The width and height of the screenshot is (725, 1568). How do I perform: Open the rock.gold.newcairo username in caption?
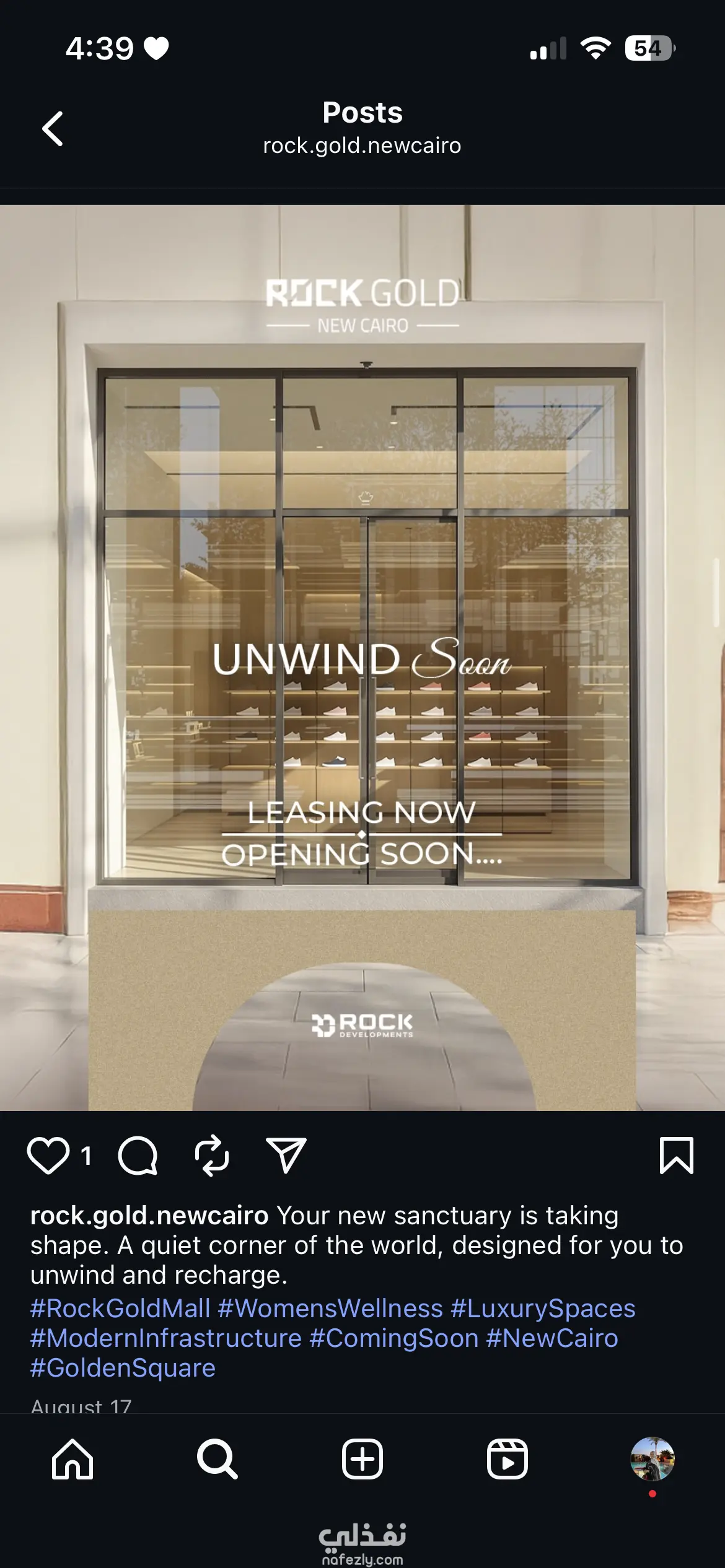point(149,1216)
